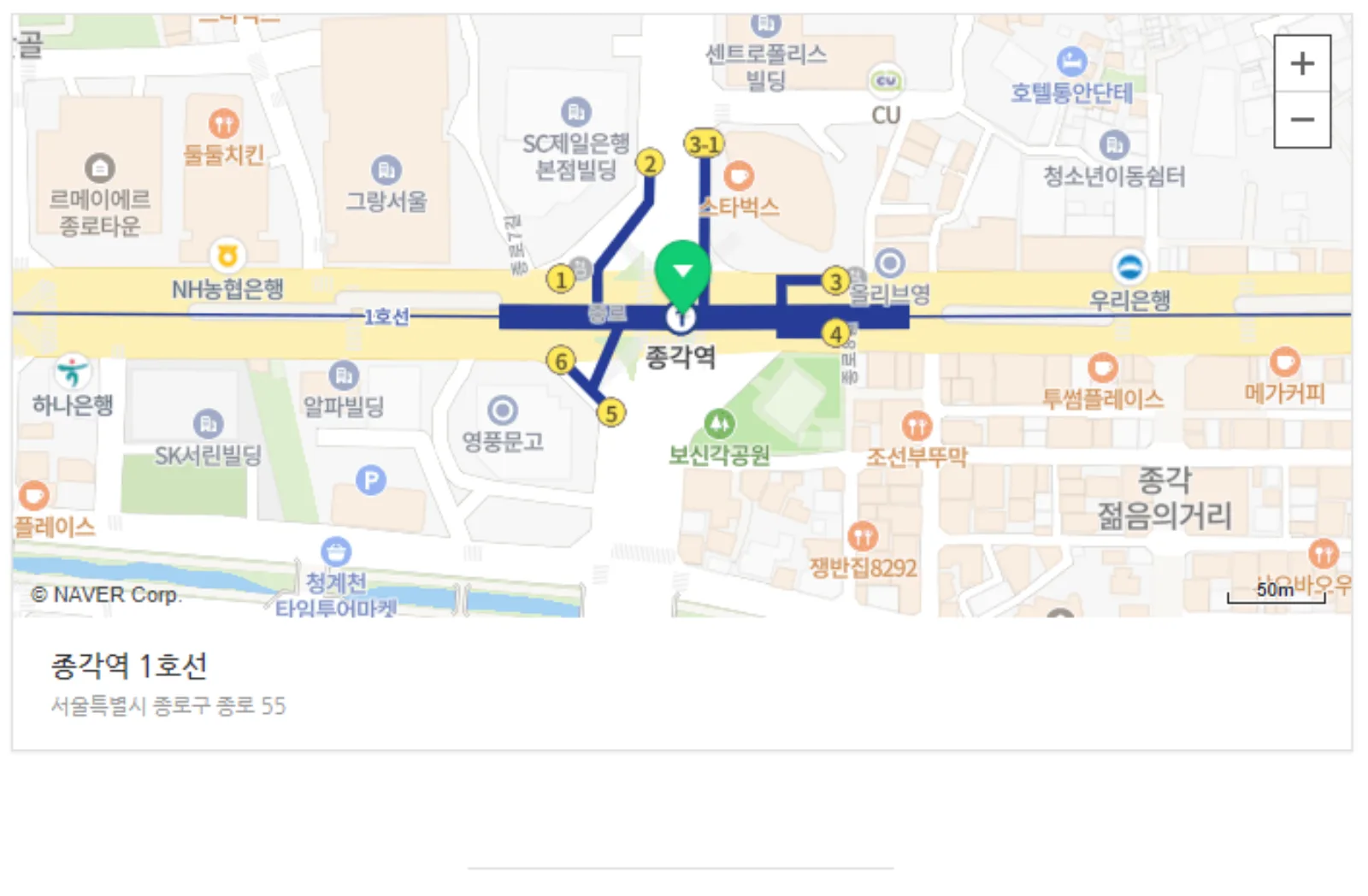This screenshot has width=1368, height=896.
Task: Zoom out of the map
Action: click(1302, 120)
